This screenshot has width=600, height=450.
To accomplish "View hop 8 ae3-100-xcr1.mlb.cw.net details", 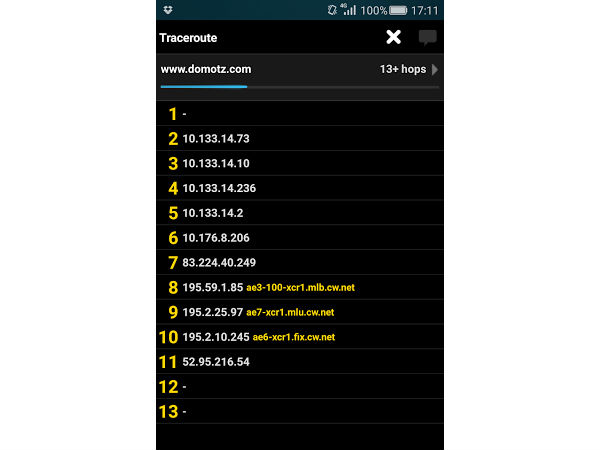I will pos(300,288).
